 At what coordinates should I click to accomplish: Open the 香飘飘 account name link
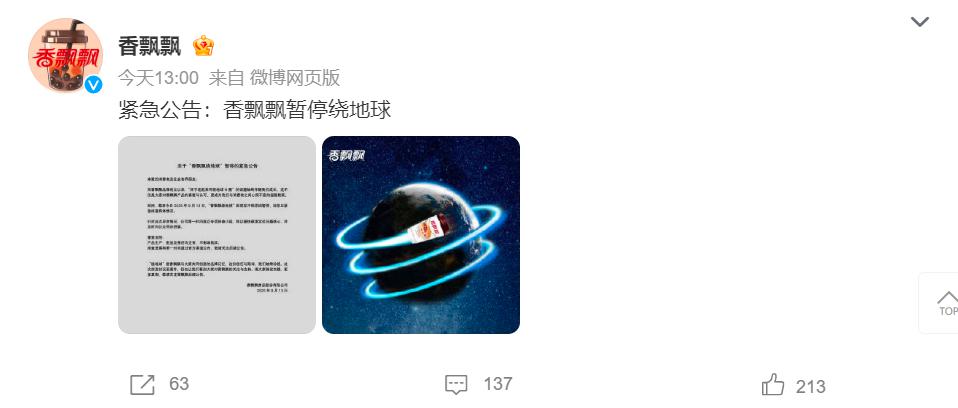tap(149, 46)
